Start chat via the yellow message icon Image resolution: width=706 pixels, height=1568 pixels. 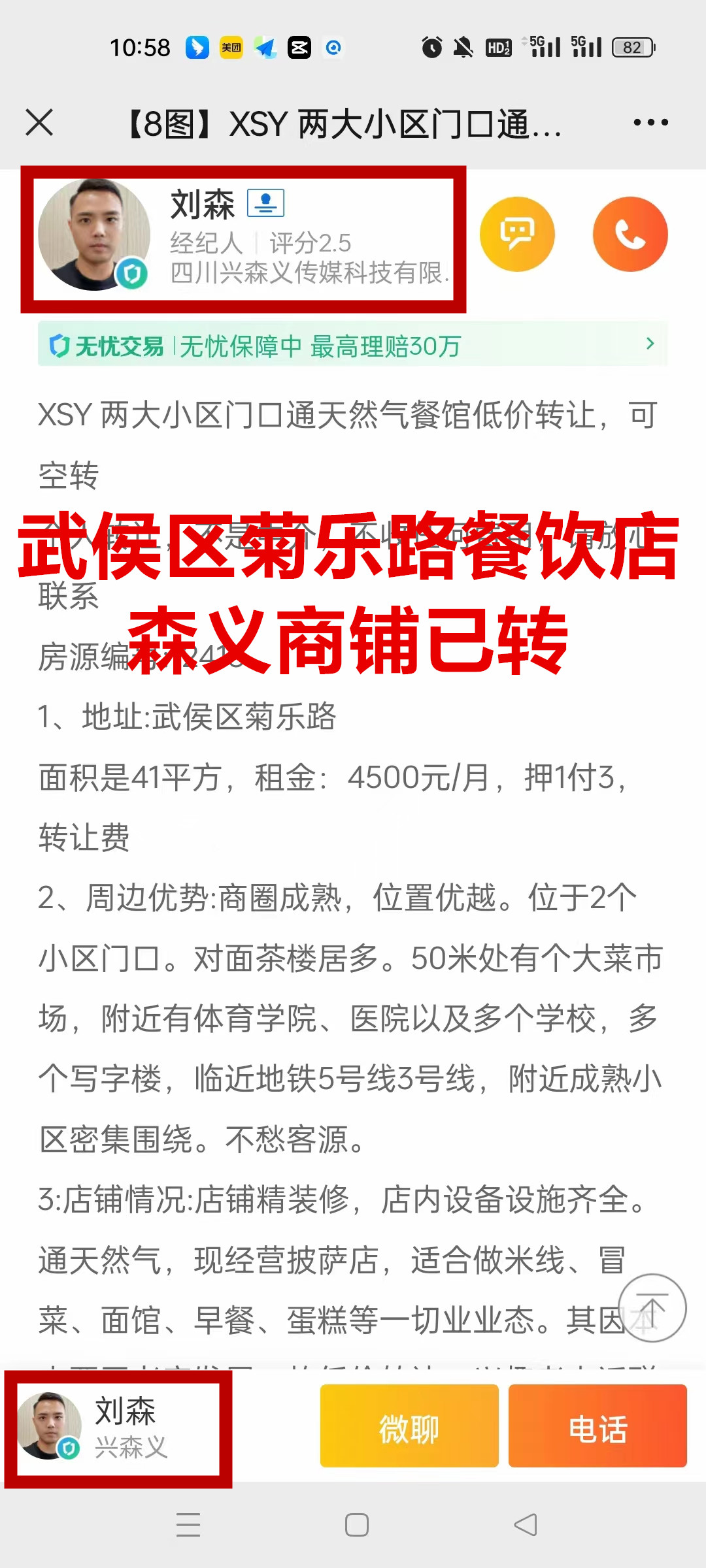click(517, 234)
